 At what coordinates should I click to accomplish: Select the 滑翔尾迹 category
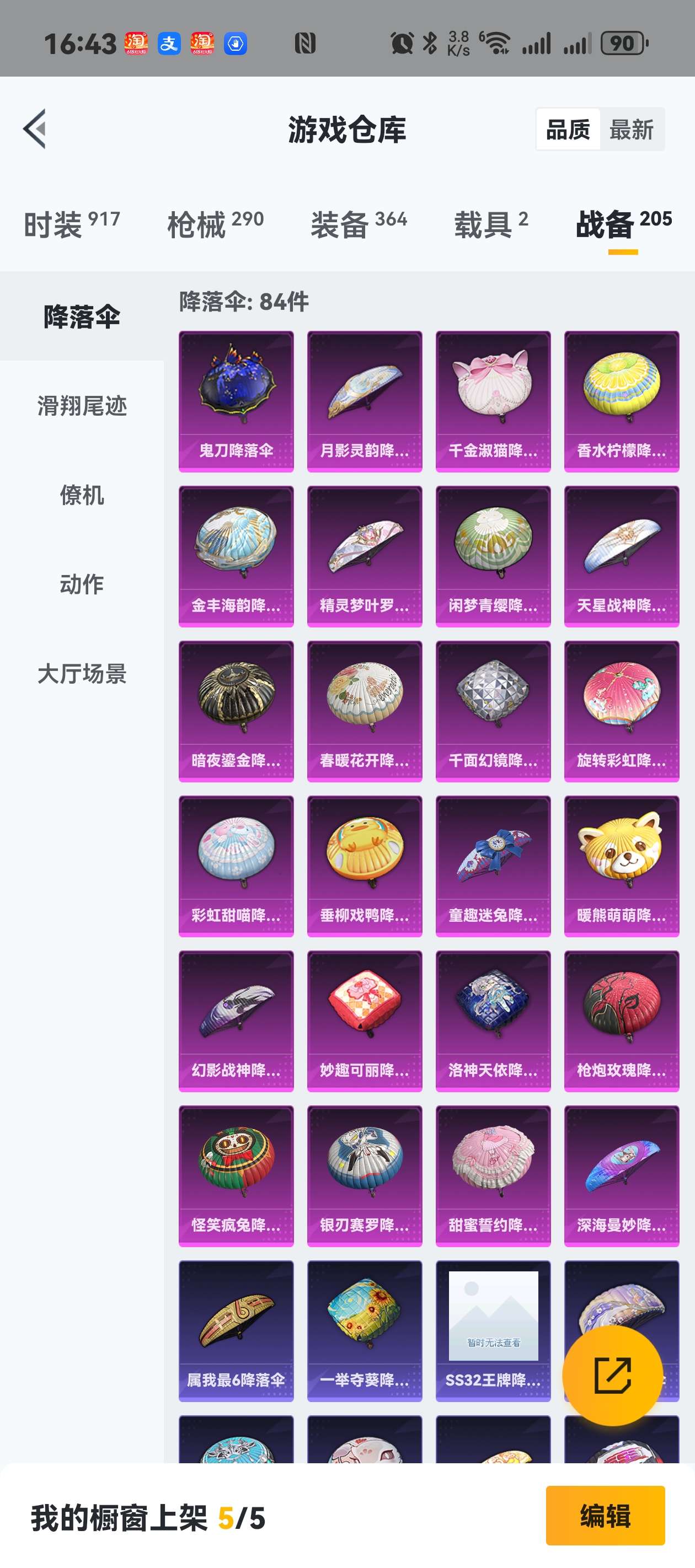click(82, 405)
